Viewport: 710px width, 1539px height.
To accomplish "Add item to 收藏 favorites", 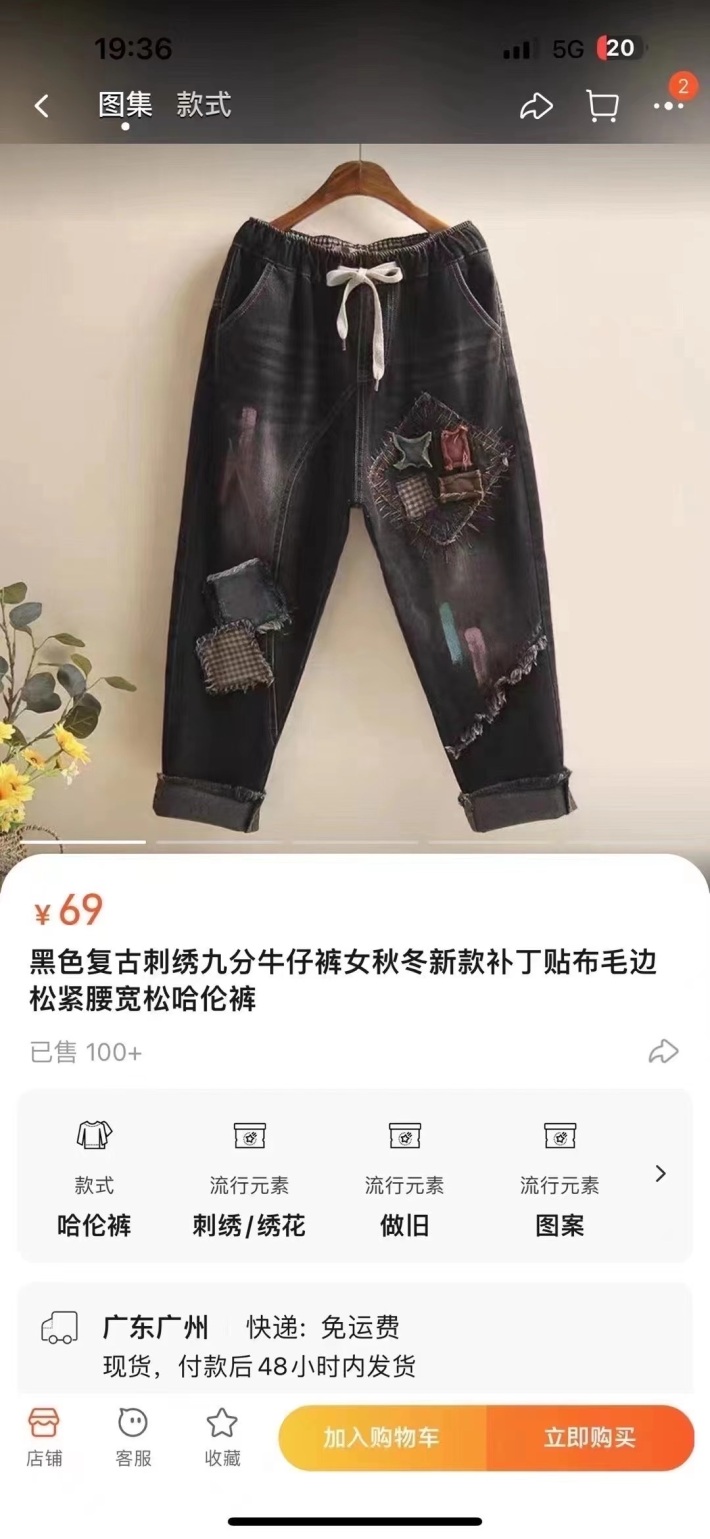I will coord(222,1437).
